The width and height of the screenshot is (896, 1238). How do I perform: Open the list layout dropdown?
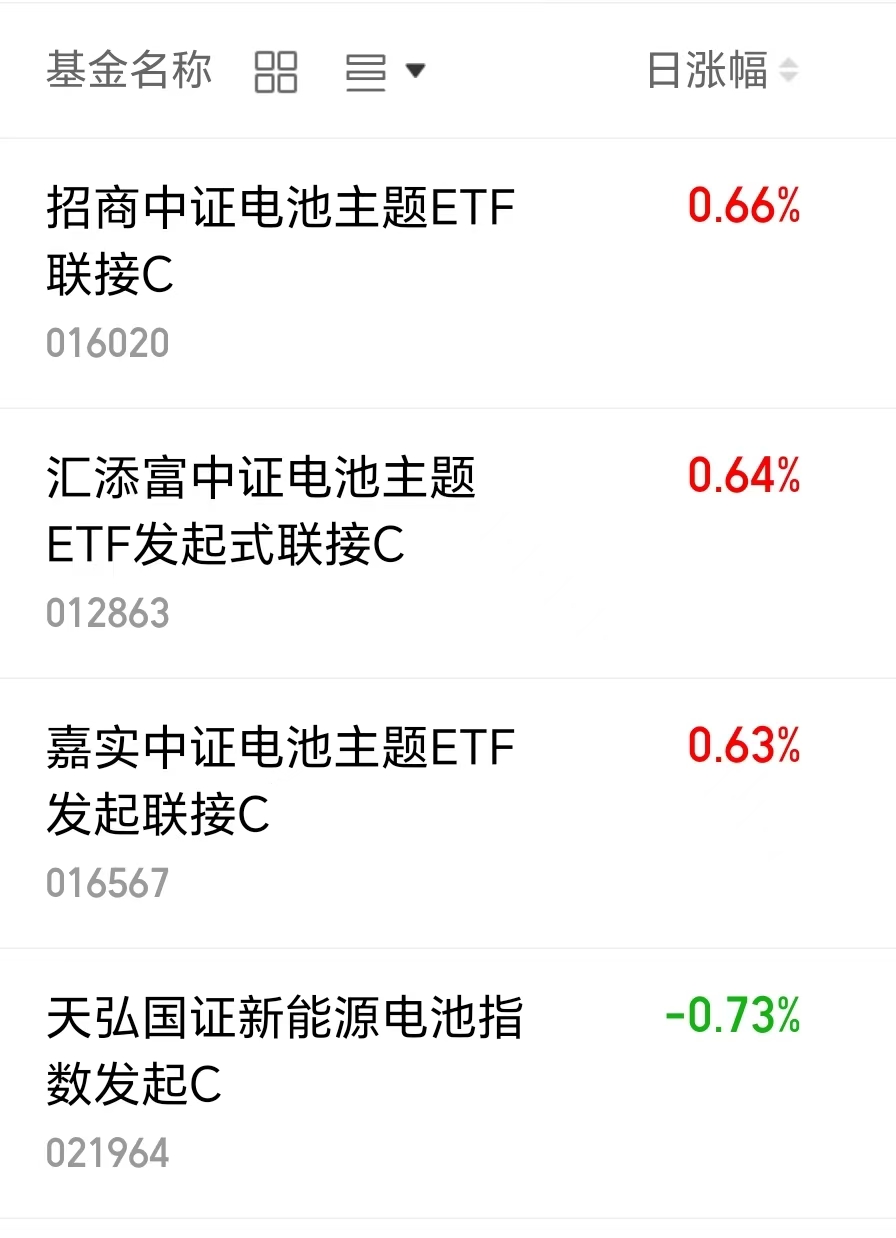[385, 71]
